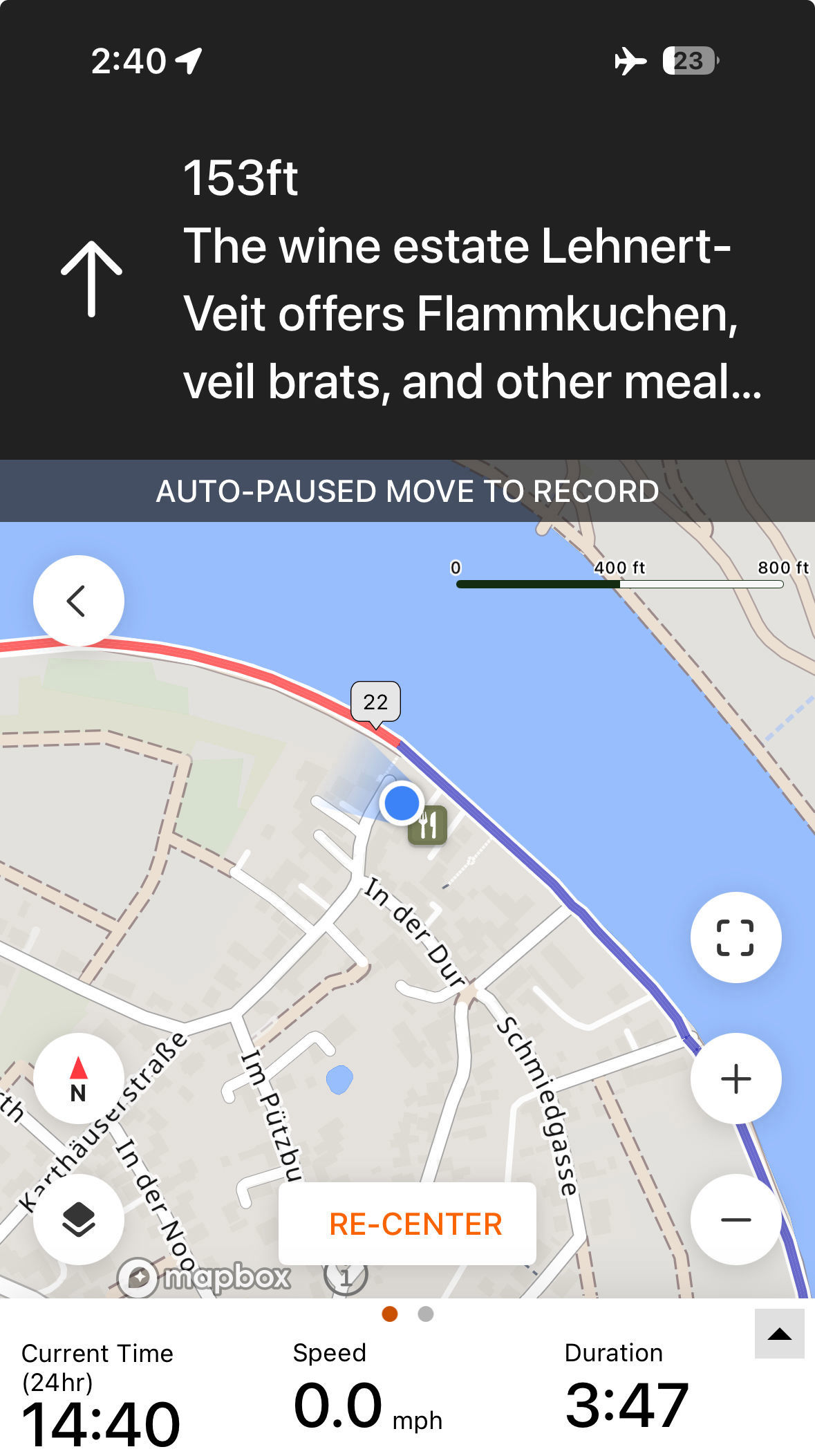The image size is (815, 1456).
Task: Open the map layers selector
Action: tap(78, 1220)
